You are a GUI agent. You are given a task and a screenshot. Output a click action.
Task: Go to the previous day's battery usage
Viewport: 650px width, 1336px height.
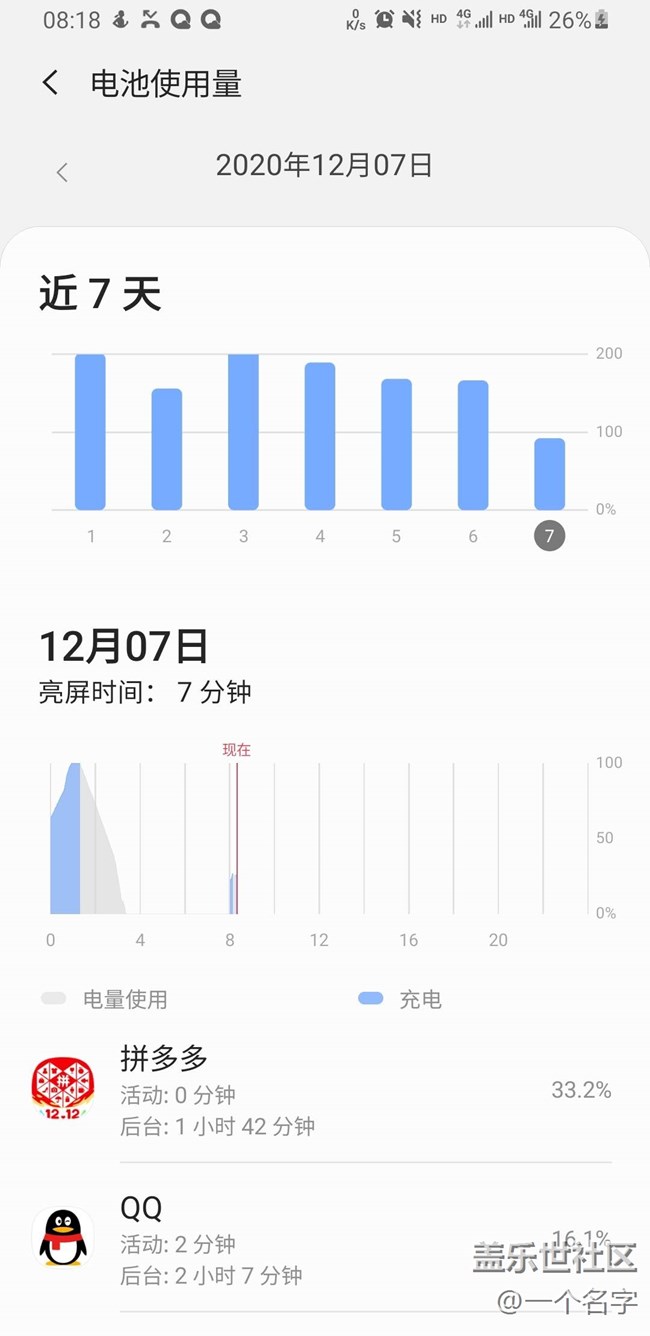tap(62, 172)
